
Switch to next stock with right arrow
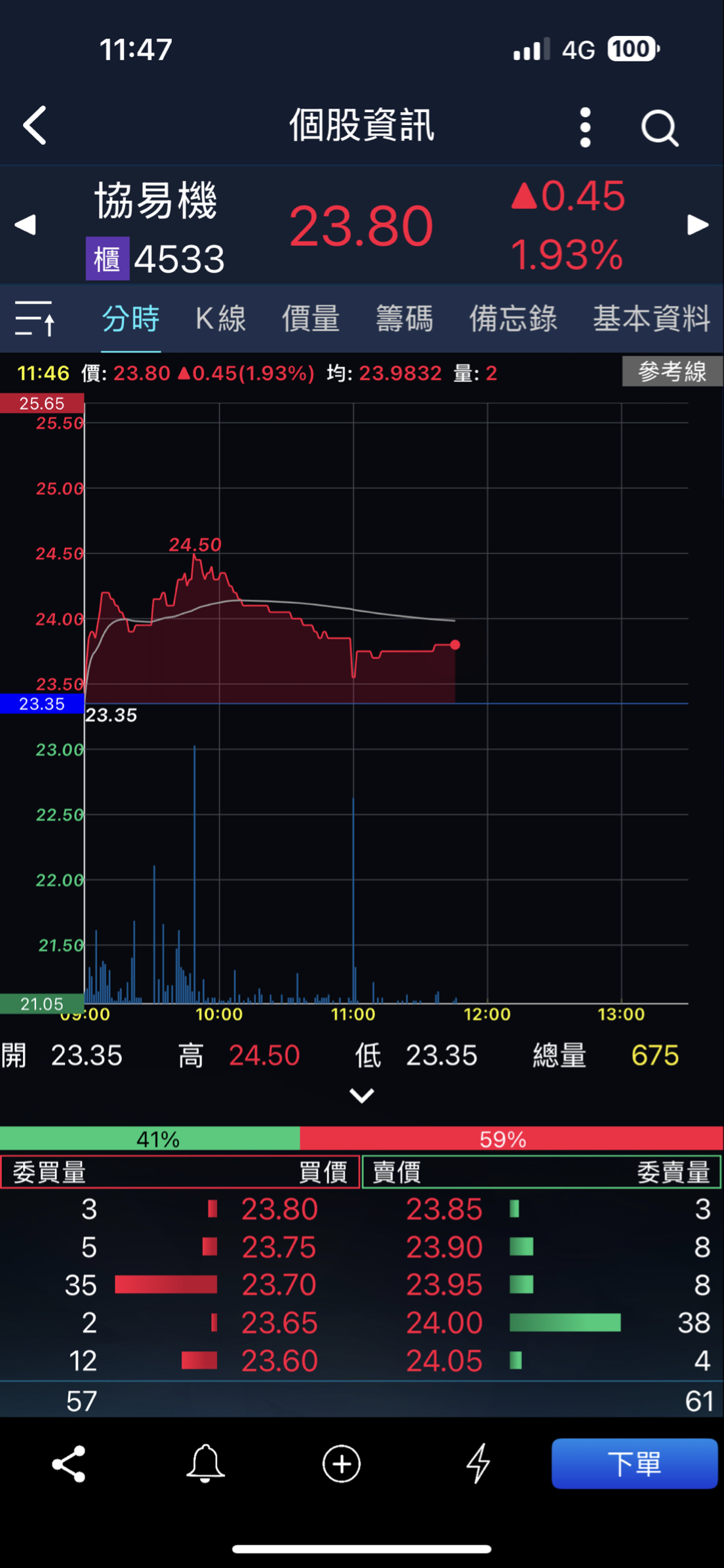(698, 225)
